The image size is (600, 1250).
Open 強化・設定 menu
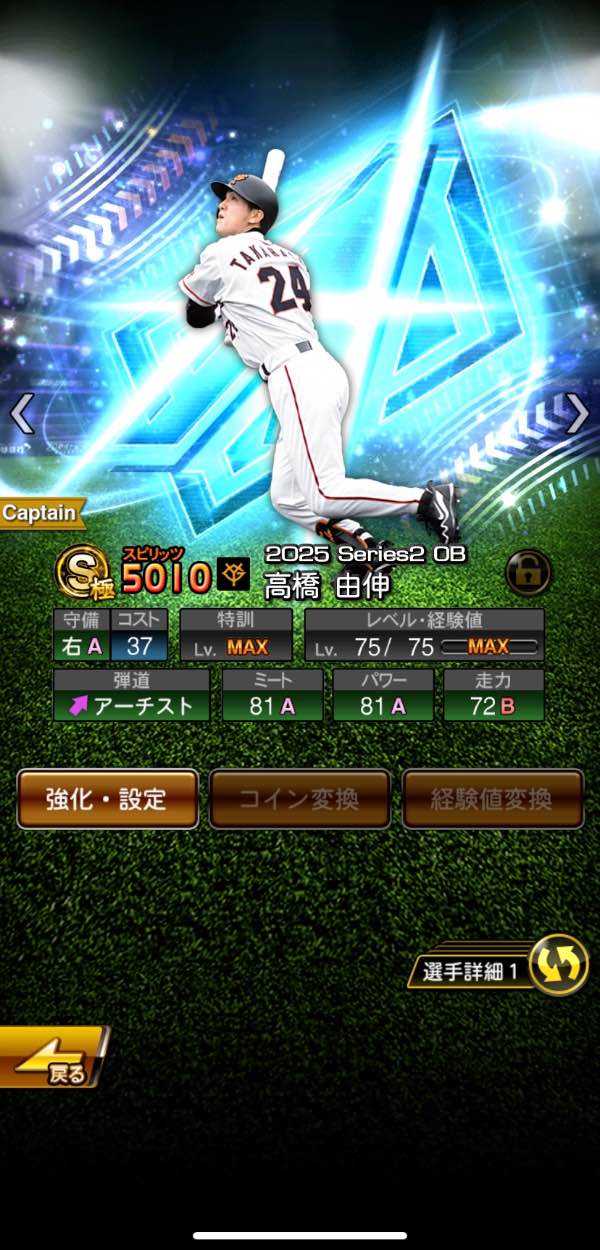pos(107,798)
